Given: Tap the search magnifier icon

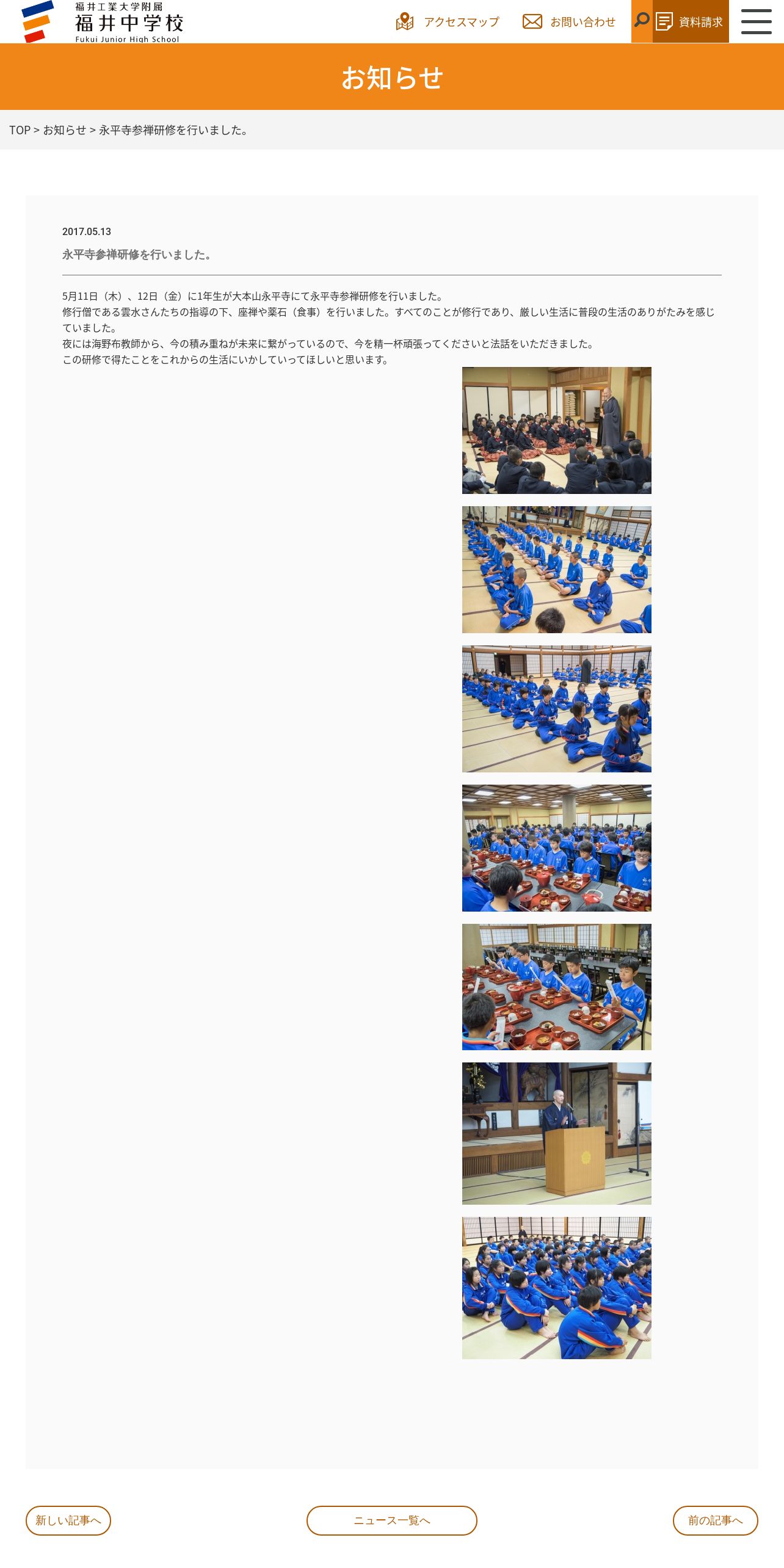Looking at the screenshot, I should pos(642,21).
